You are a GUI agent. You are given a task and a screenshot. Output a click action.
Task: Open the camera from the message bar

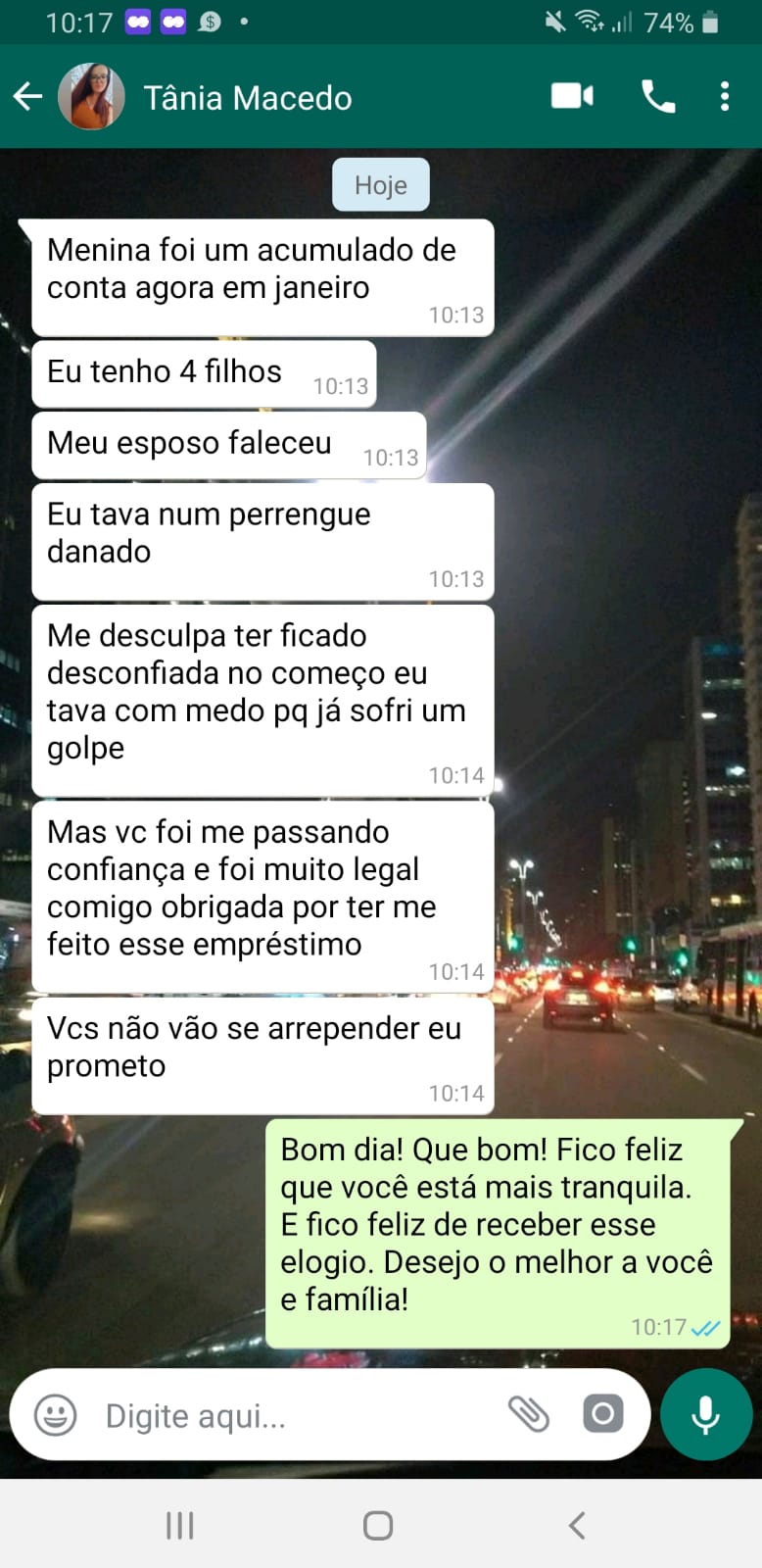point(602,1414)
